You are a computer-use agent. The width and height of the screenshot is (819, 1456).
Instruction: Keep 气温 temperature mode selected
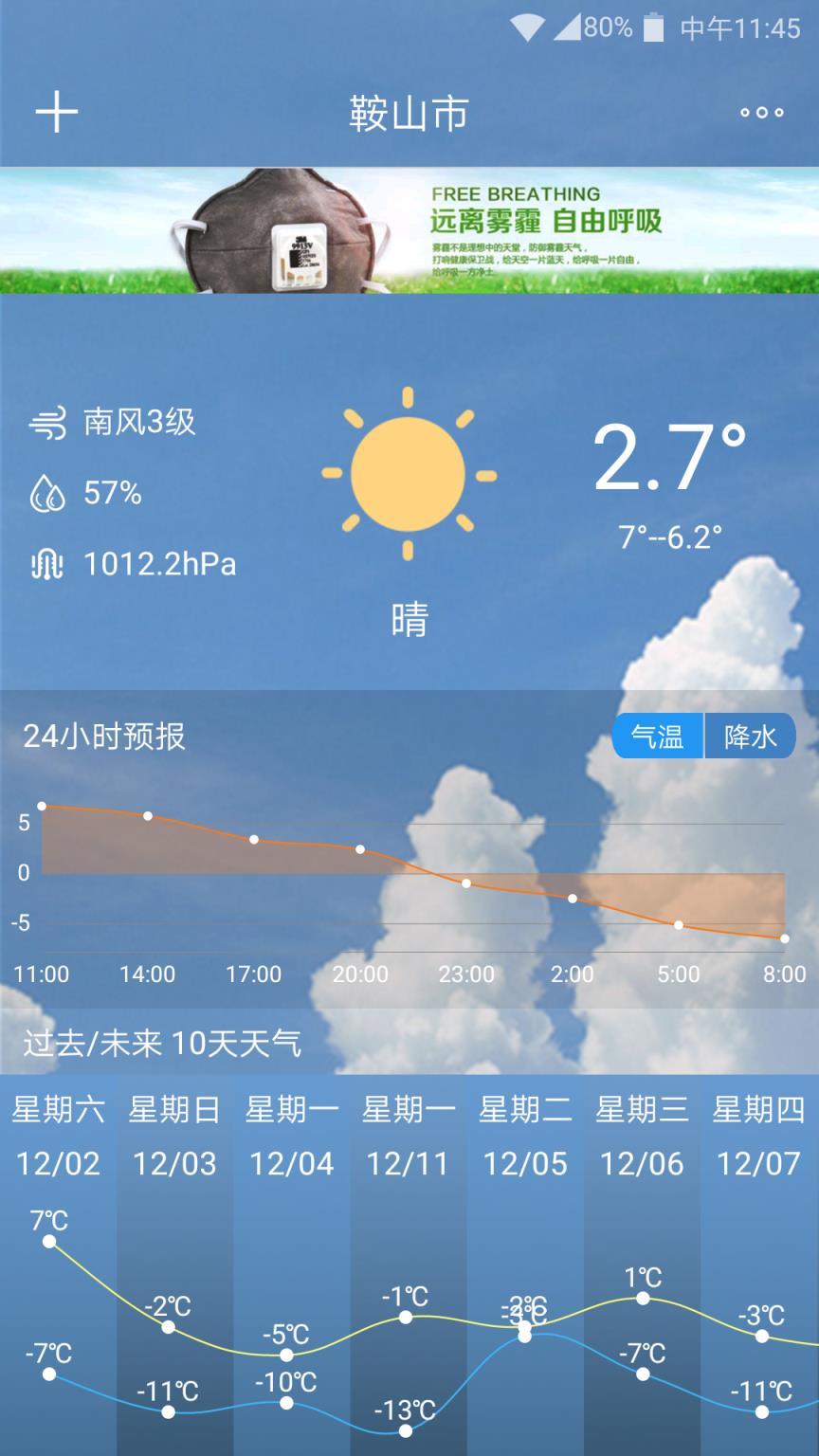(x=661, y=736)
